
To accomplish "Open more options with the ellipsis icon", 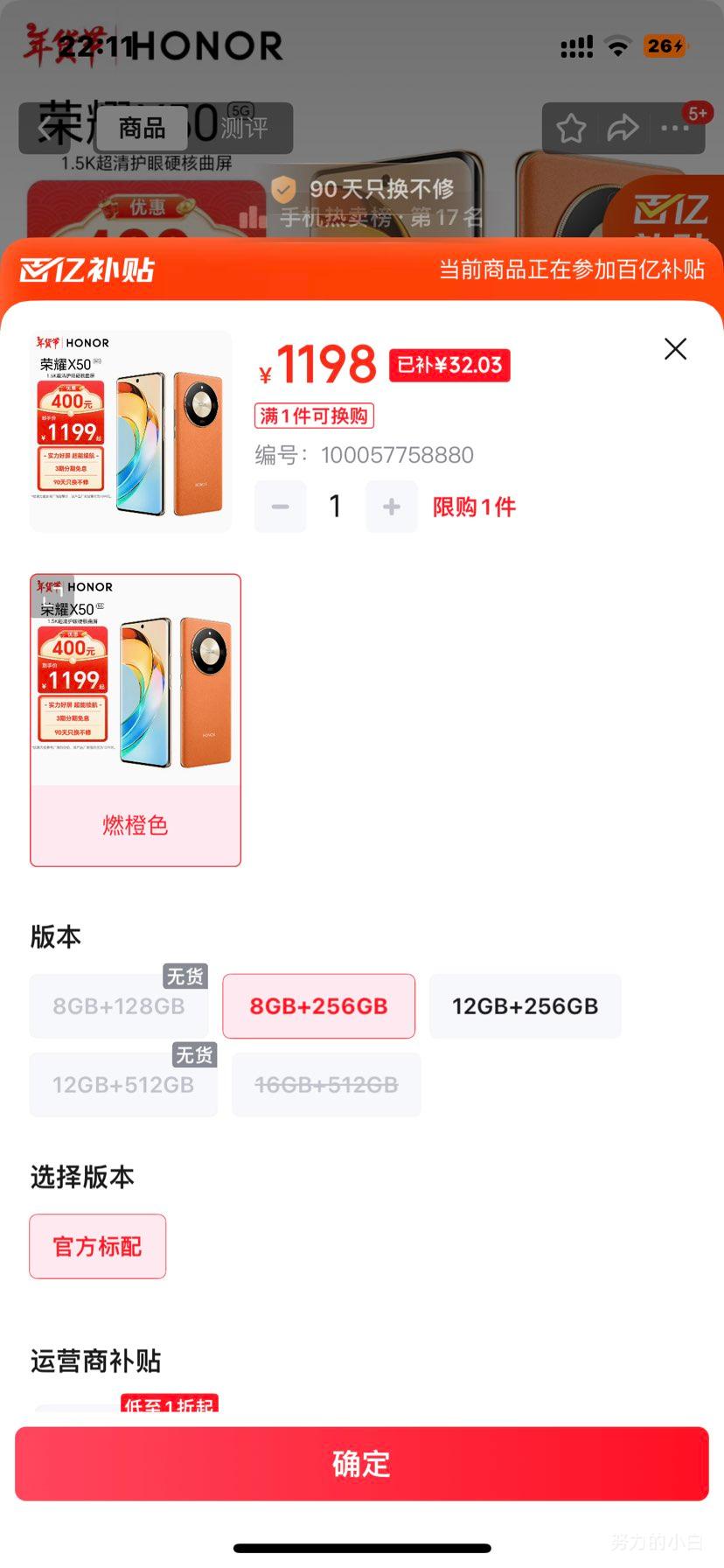I will (675, 128).
